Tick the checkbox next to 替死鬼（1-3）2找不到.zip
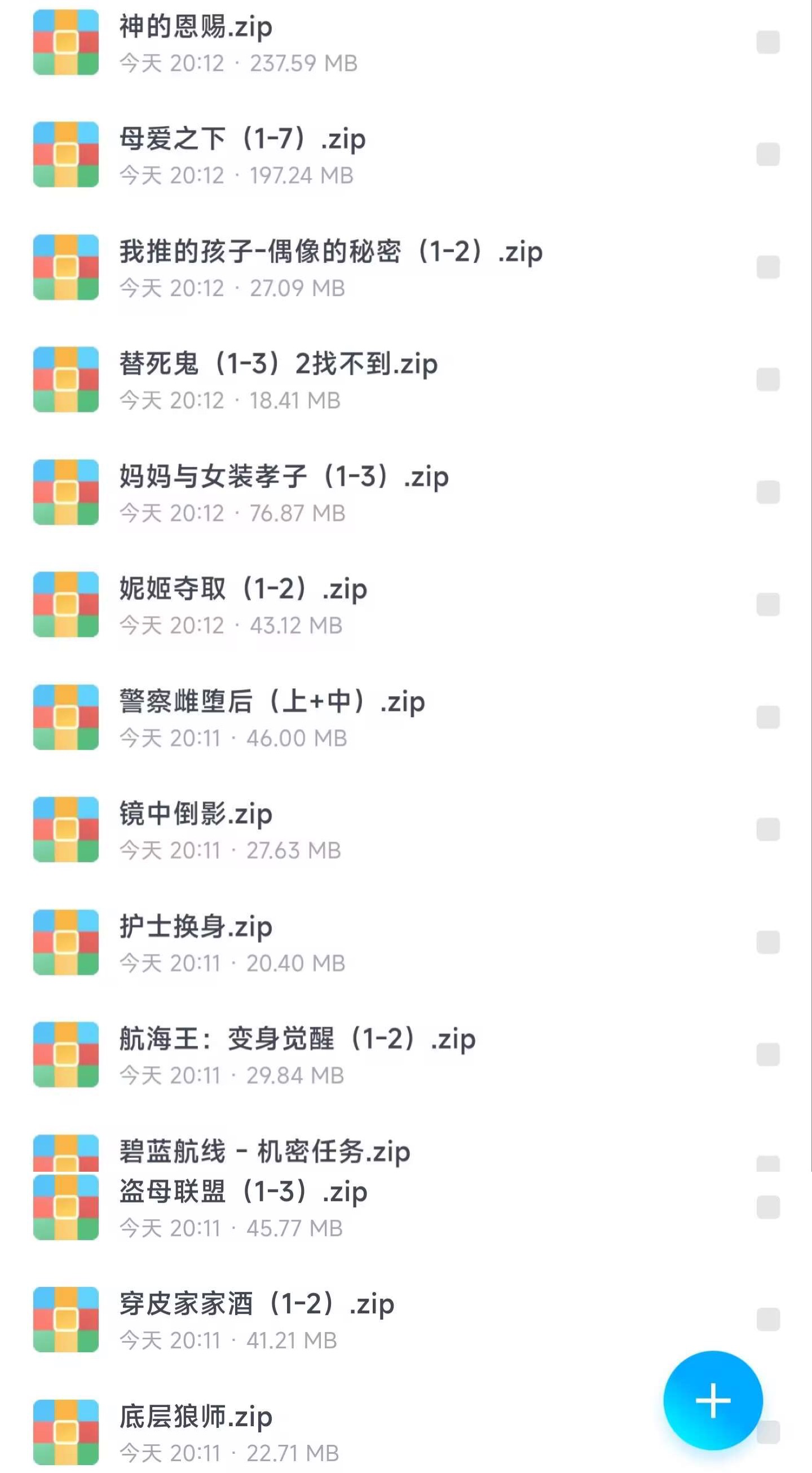Image resolution: width=812 pixels, height=1473 pixels. [767, 379]
